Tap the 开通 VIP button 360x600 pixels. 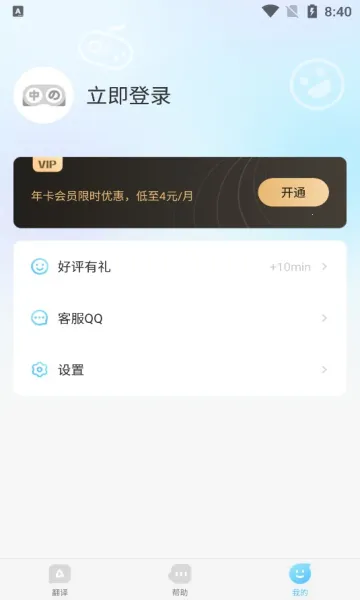(293, 192)
